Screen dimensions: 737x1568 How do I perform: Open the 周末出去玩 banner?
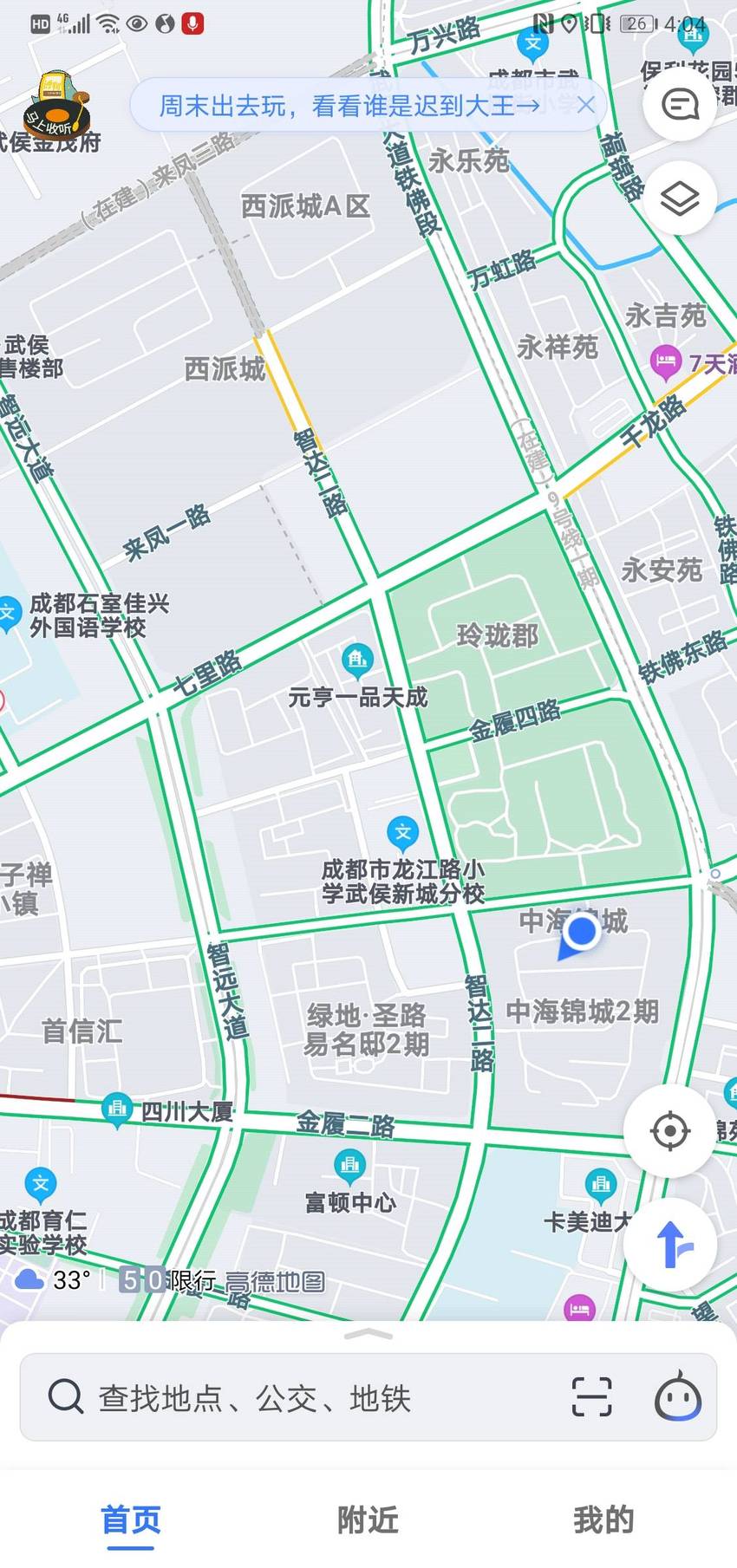(349, 106)
